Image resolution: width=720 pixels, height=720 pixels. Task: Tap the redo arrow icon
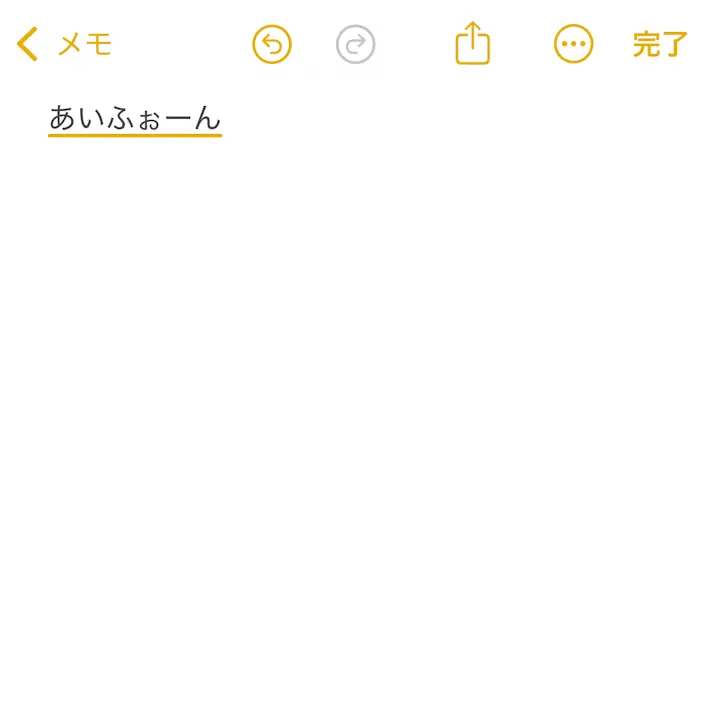point(355,44)
